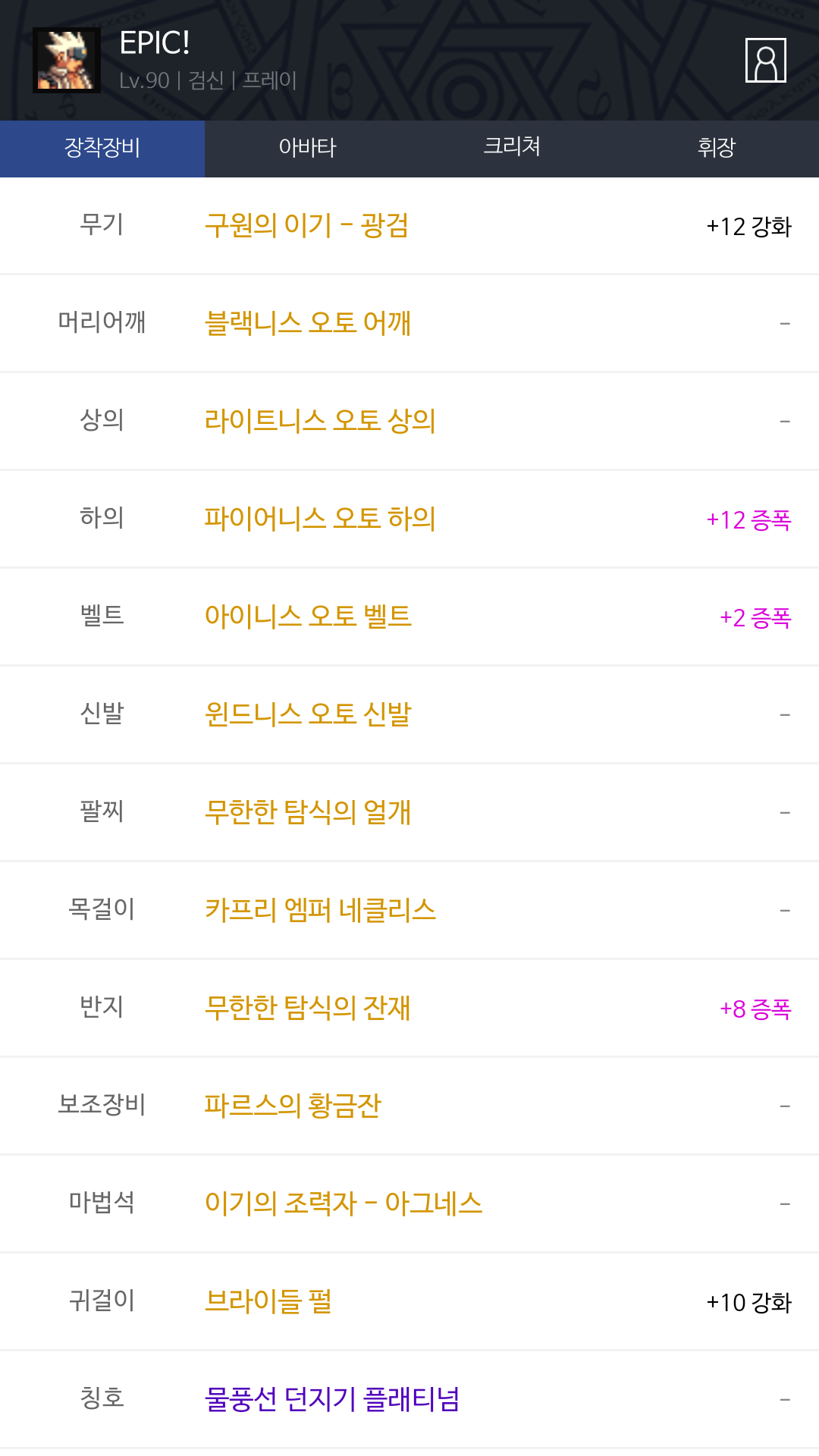The image size is (819, 1456).
Task: Open 이기의 조력자 - 아그네스 item
Action: 344,1204
